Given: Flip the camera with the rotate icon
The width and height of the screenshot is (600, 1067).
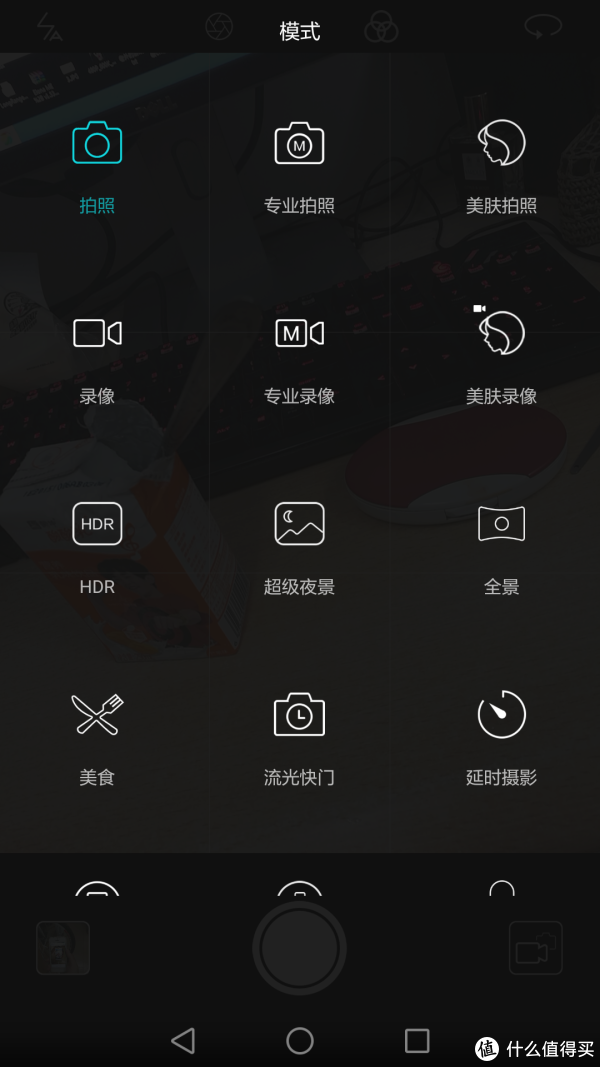Looking at the screenshot, I should (543, 28).
